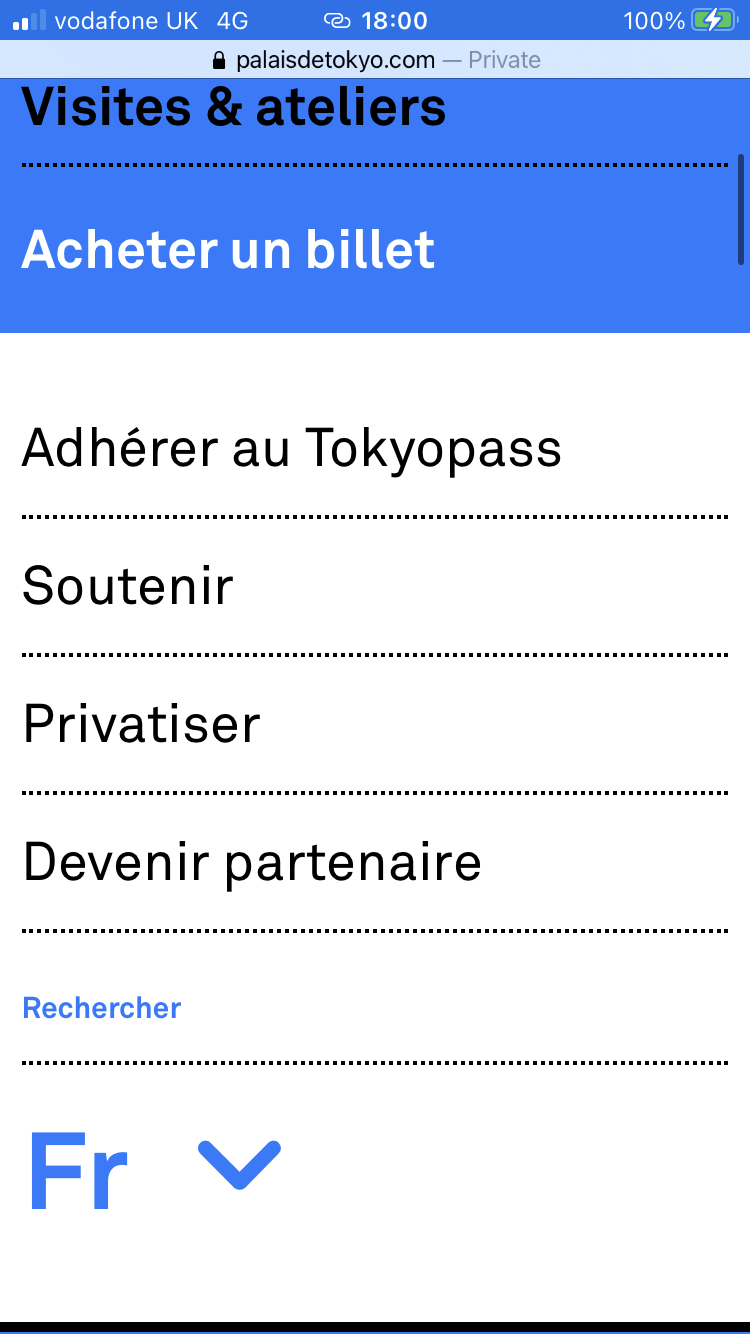Open Adhérer au Tokyopass
The height and width of the screenshot is (1334, 750).
(x=291, y=449)
